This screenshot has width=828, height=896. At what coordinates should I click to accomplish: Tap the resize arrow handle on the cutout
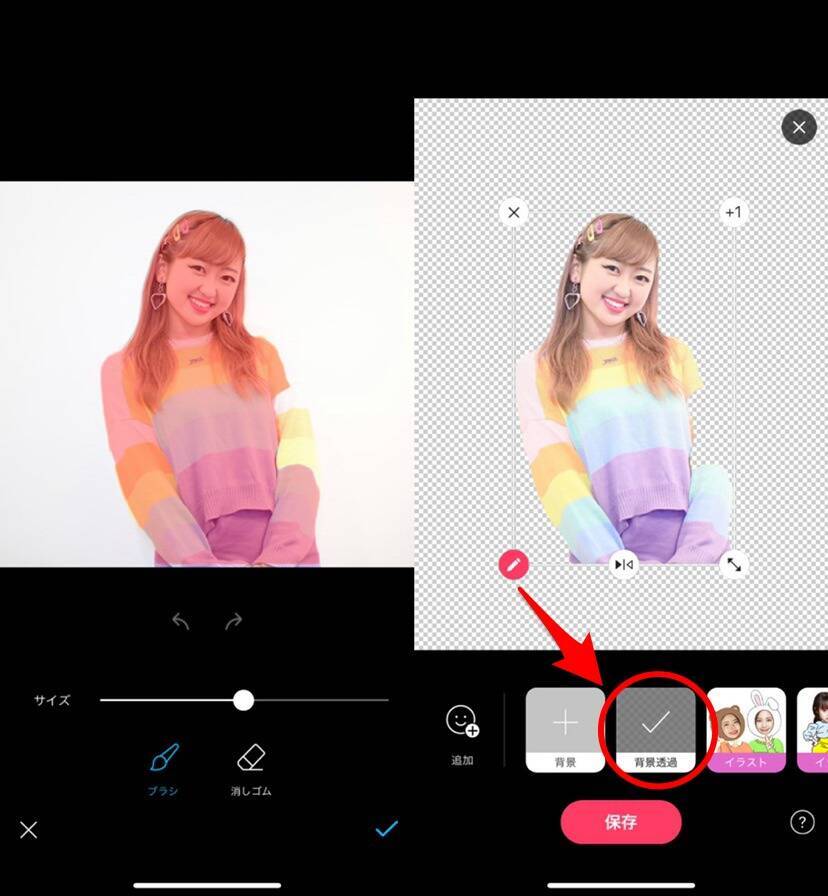pyautogui.click(x=734, y=565)
